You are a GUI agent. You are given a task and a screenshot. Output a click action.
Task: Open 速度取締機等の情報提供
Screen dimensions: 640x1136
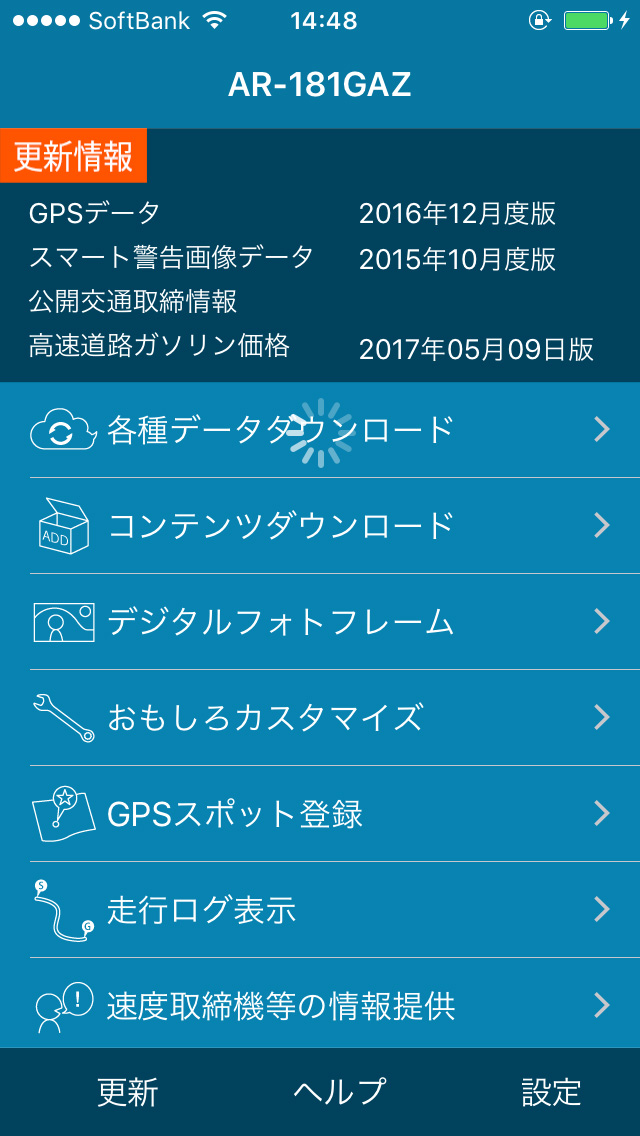[x=320, y=1004]
